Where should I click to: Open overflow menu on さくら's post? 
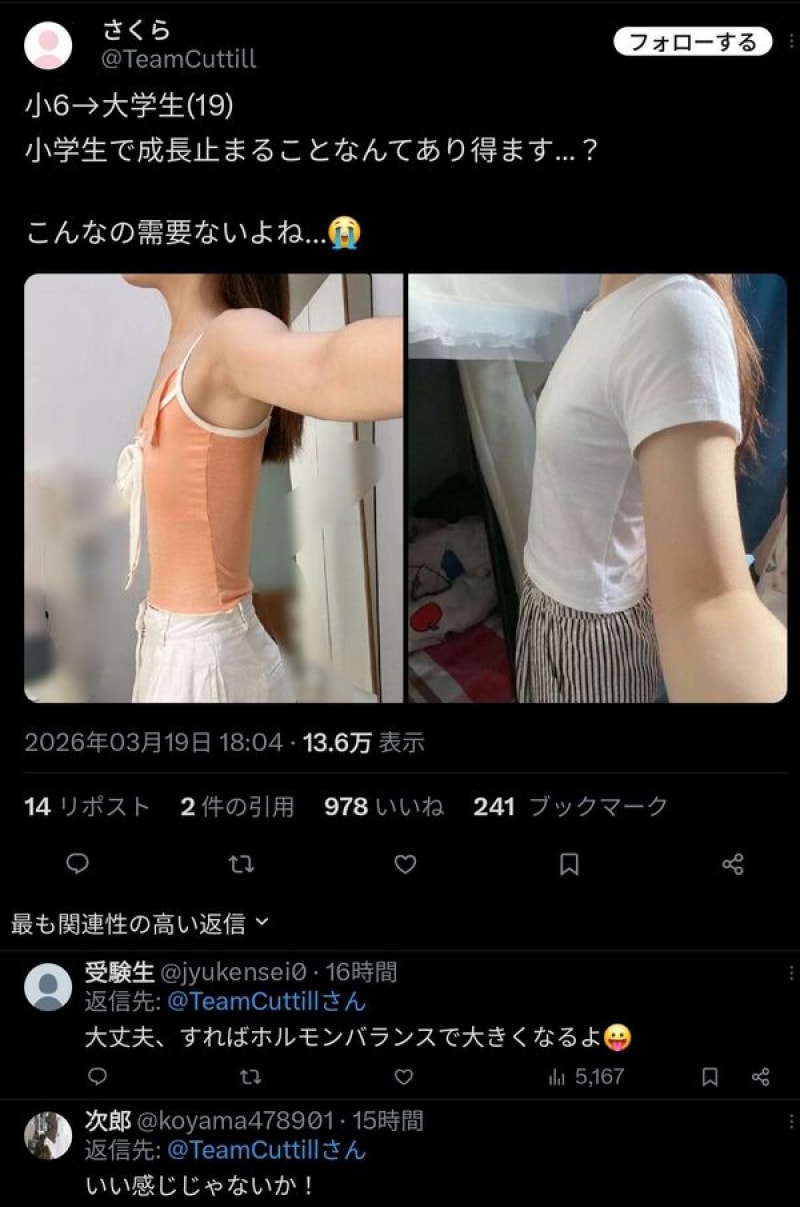tap(790, 42)
